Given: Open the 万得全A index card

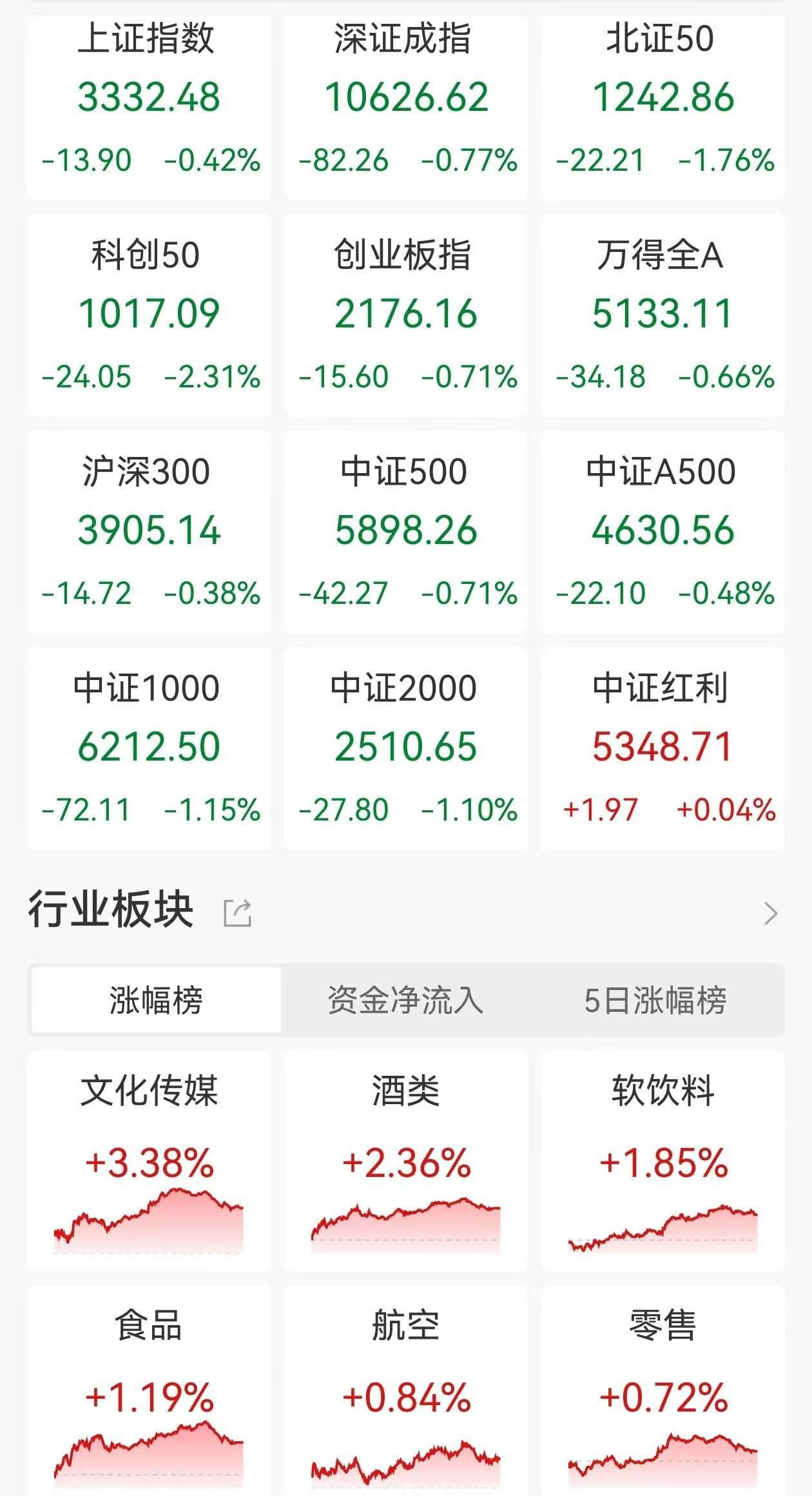Looking at the screenshot, I should click(x=662, y=316).
